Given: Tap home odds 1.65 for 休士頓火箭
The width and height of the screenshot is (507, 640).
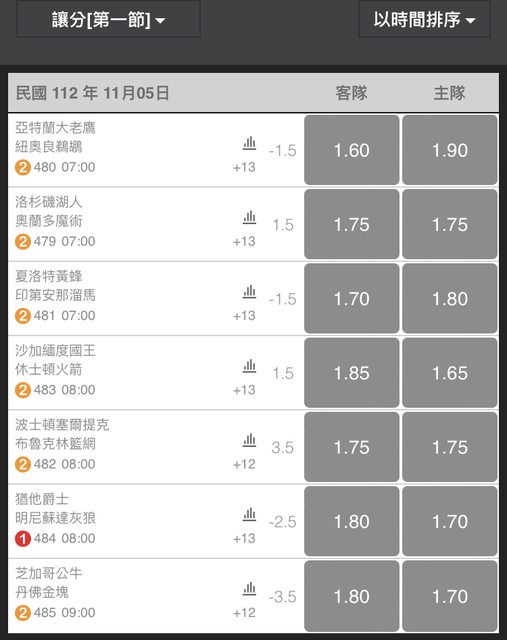Looking at the screenshot, I should tap(450, 373).
